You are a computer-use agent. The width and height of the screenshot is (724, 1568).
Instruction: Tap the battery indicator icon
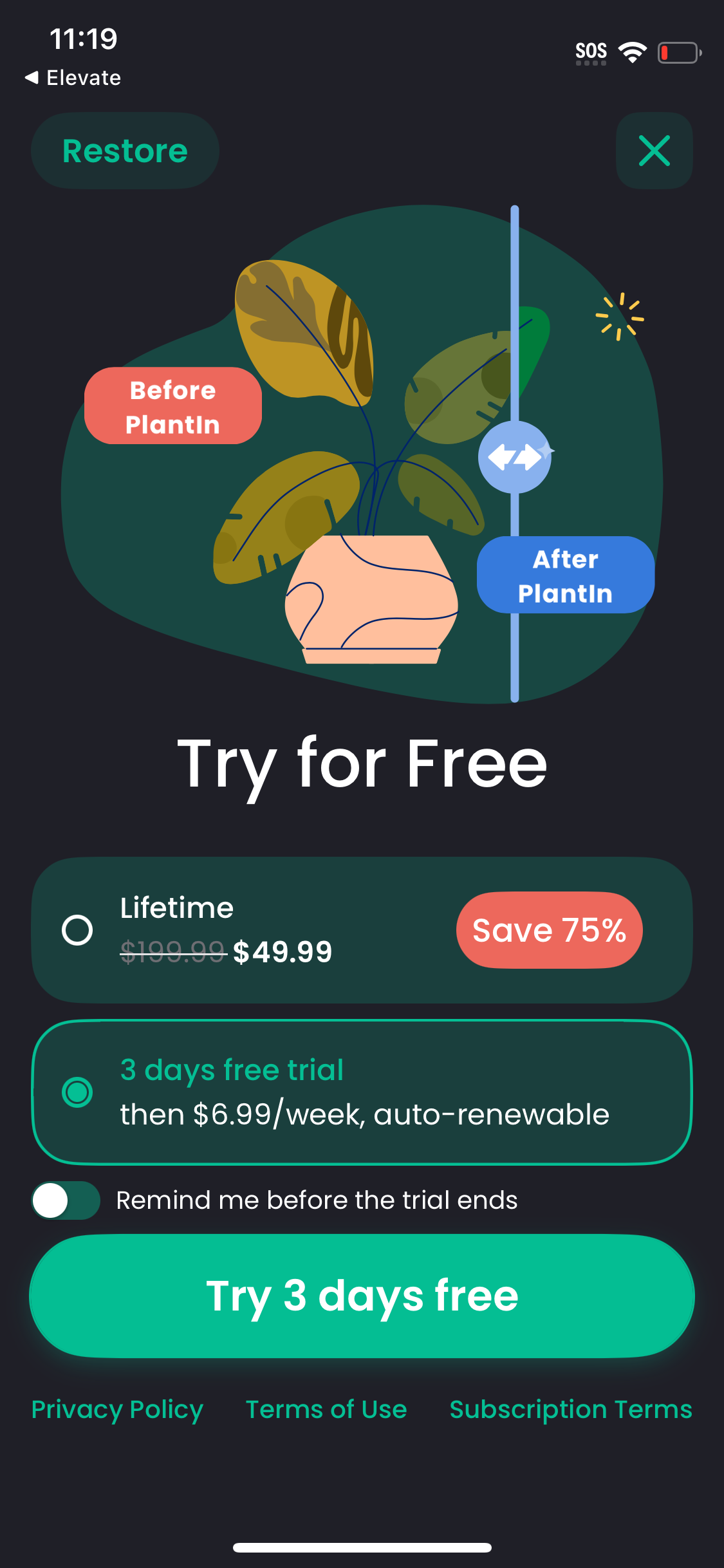click(x=678, y=52)
